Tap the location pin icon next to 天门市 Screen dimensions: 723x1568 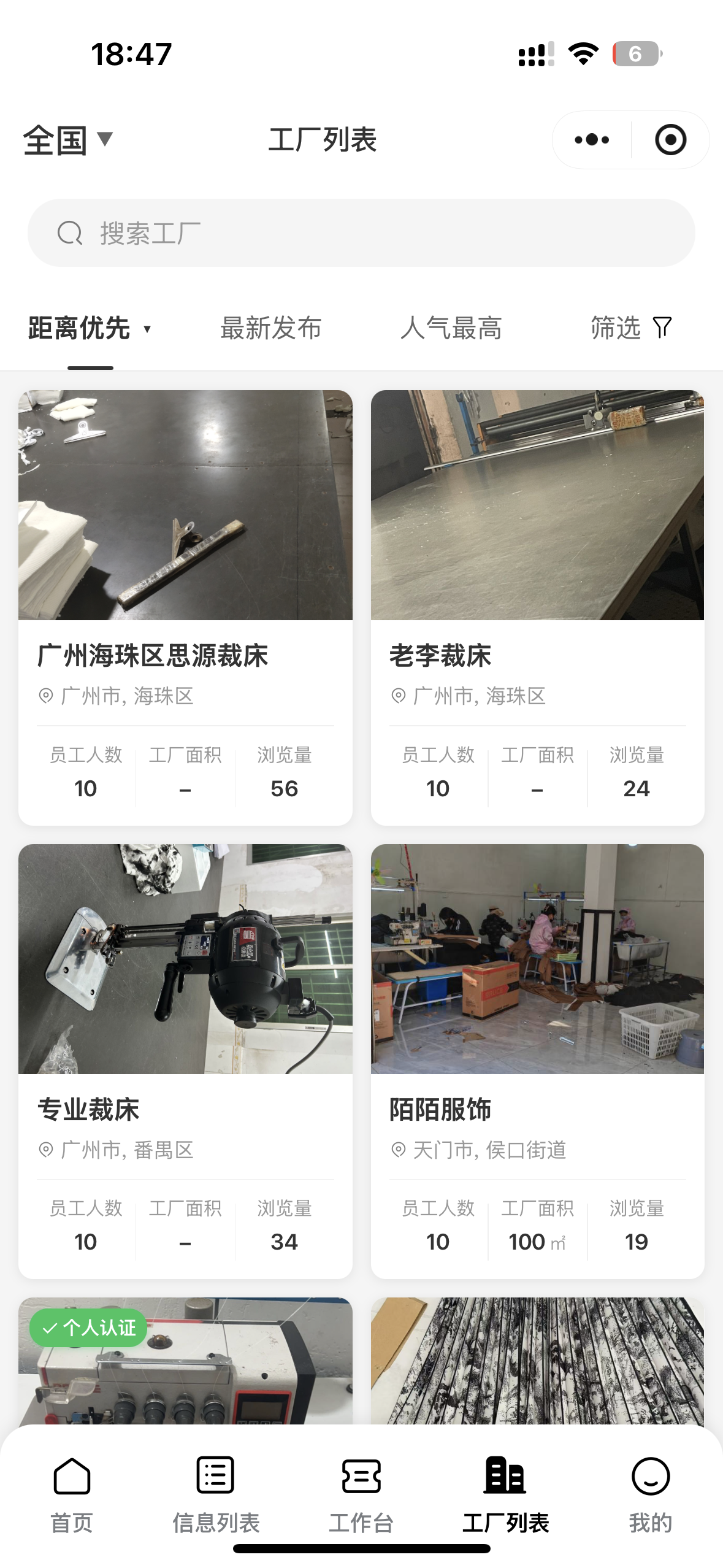tap(399, 1150)
